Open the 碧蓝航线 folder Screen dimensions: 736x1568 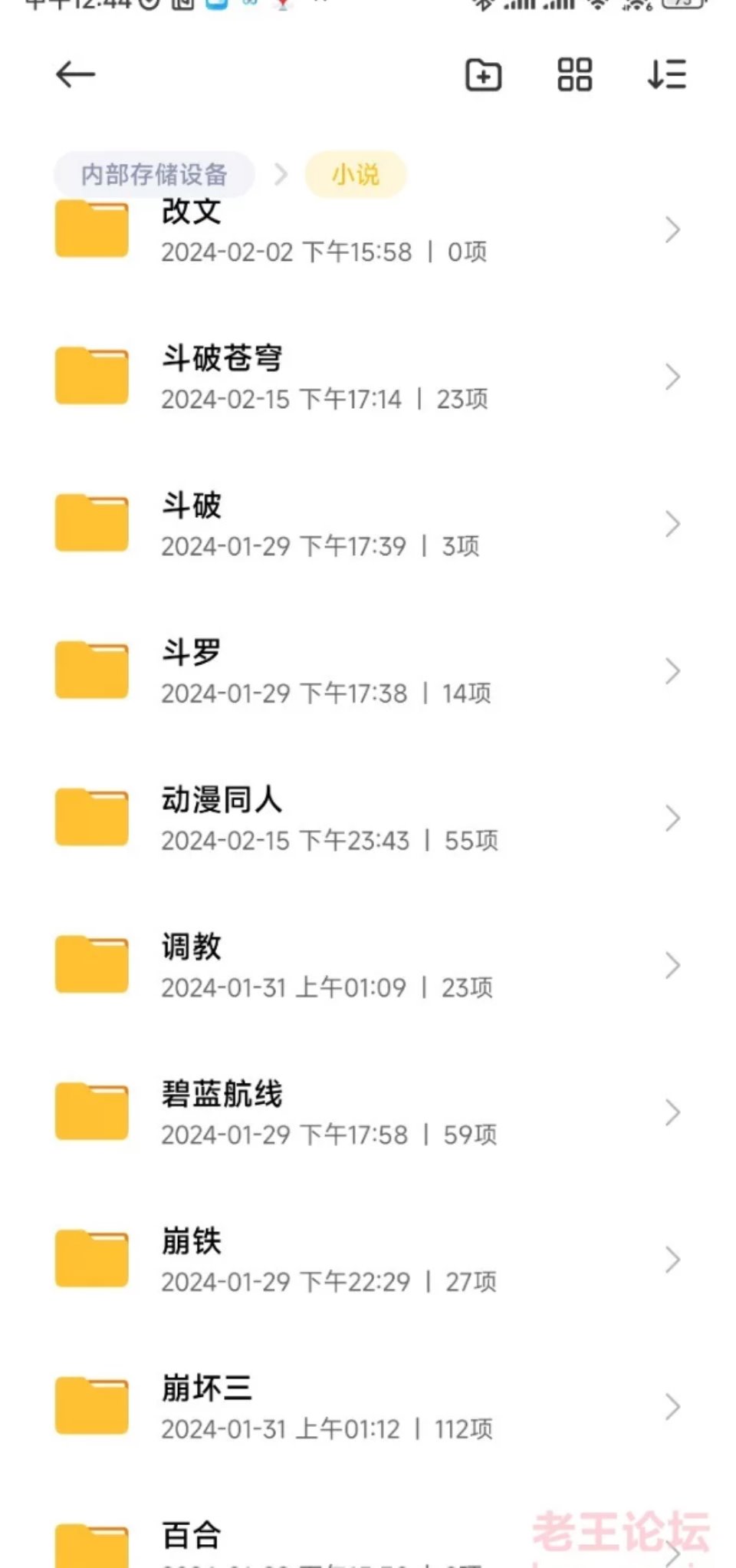click(x=368, y=1113)
